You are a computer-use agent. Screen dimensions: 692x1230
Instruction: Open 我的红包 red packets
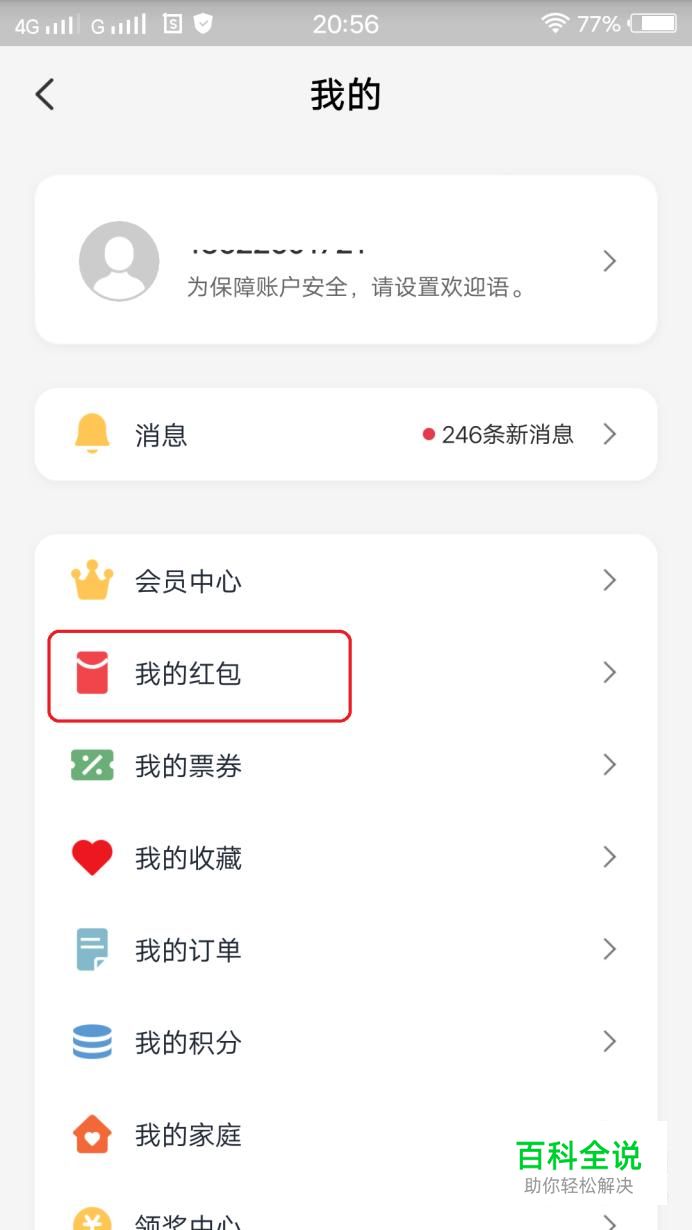pos(346,674)
